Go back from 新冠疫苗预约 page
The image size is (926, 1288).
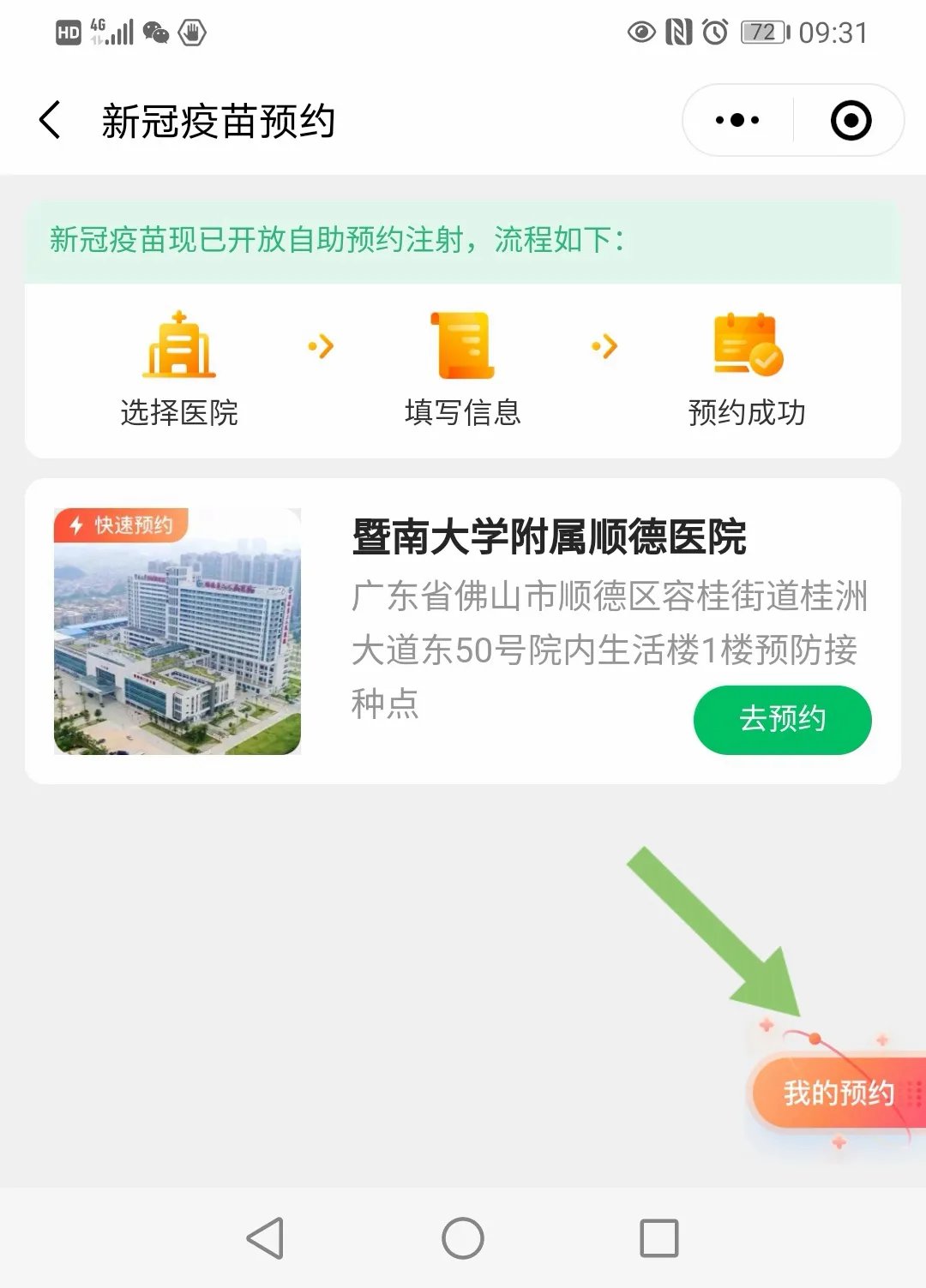[51, 120]
